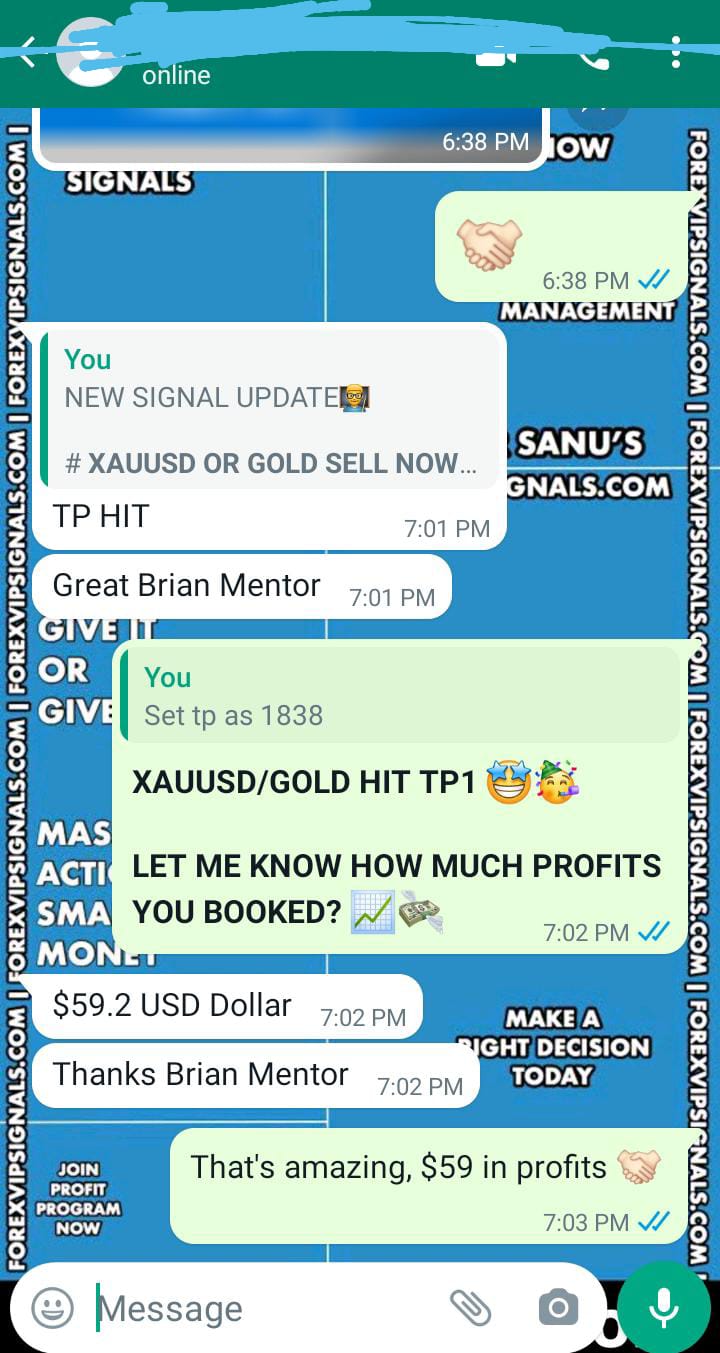Tap the microphone voice message button
This screenshot has height=1353, width=720.
pos(664,1307)
